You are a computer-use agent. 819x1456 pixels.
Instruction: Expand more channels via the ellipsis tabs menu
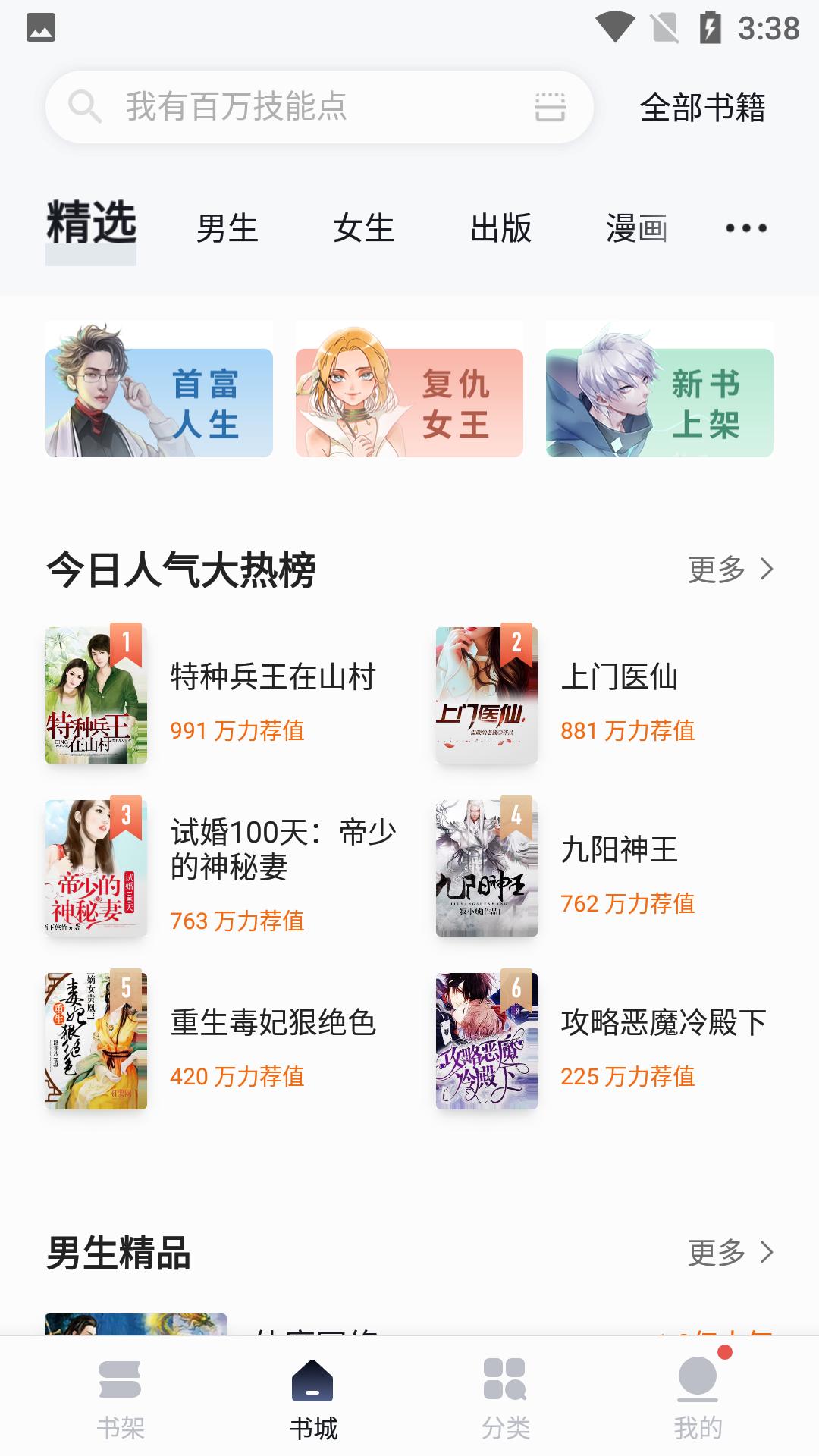point(747,226)
